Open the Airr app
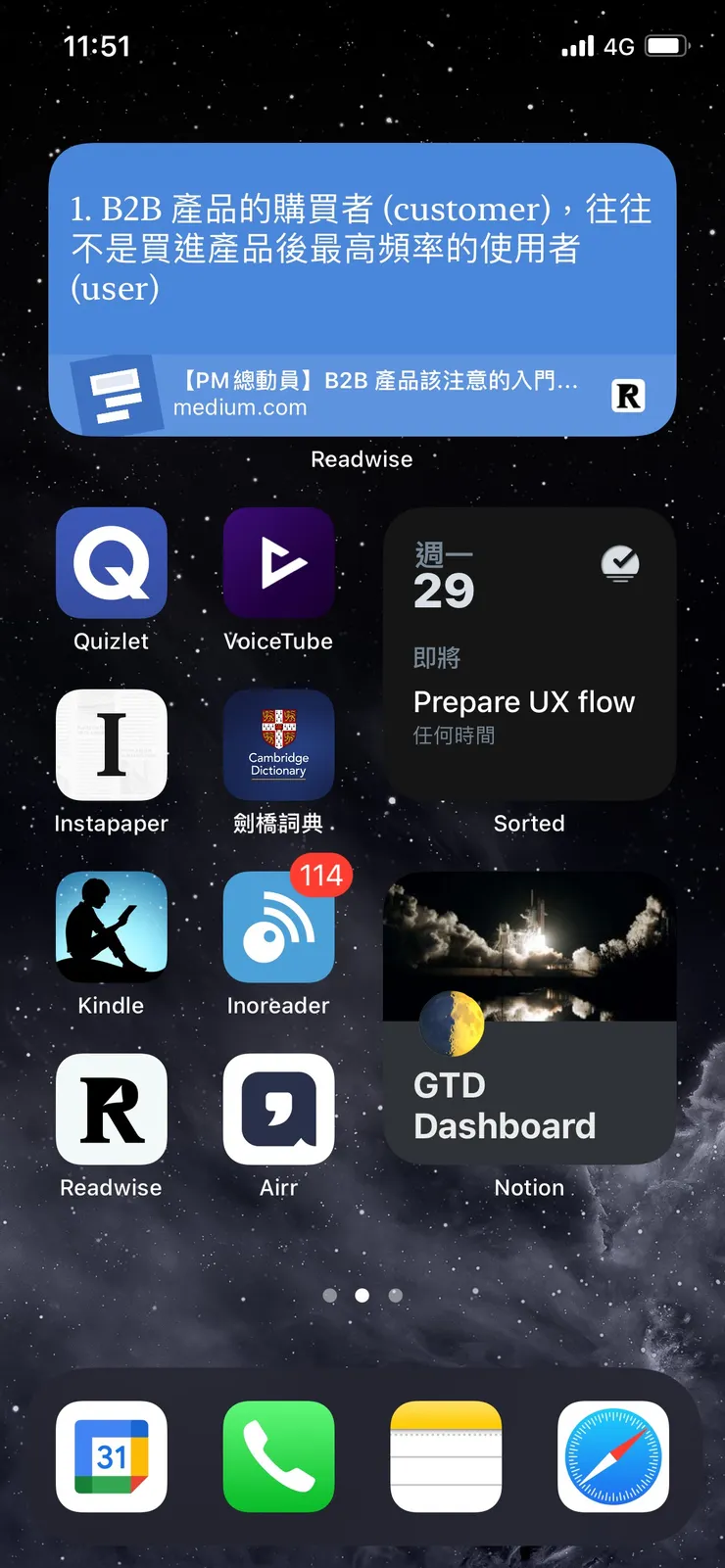 (x=278, y=1110)
